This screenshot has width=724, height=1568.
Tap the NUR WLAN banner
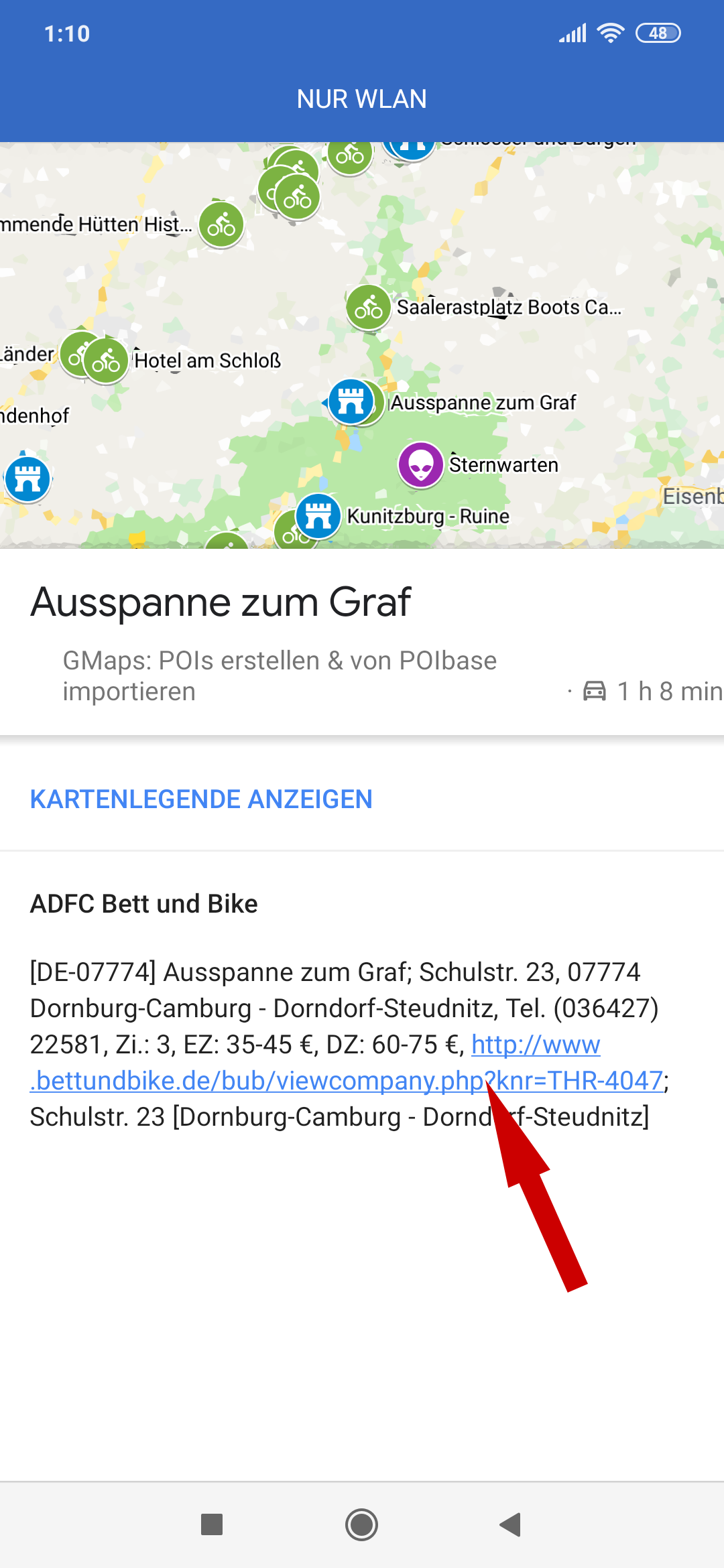[362, 99]
